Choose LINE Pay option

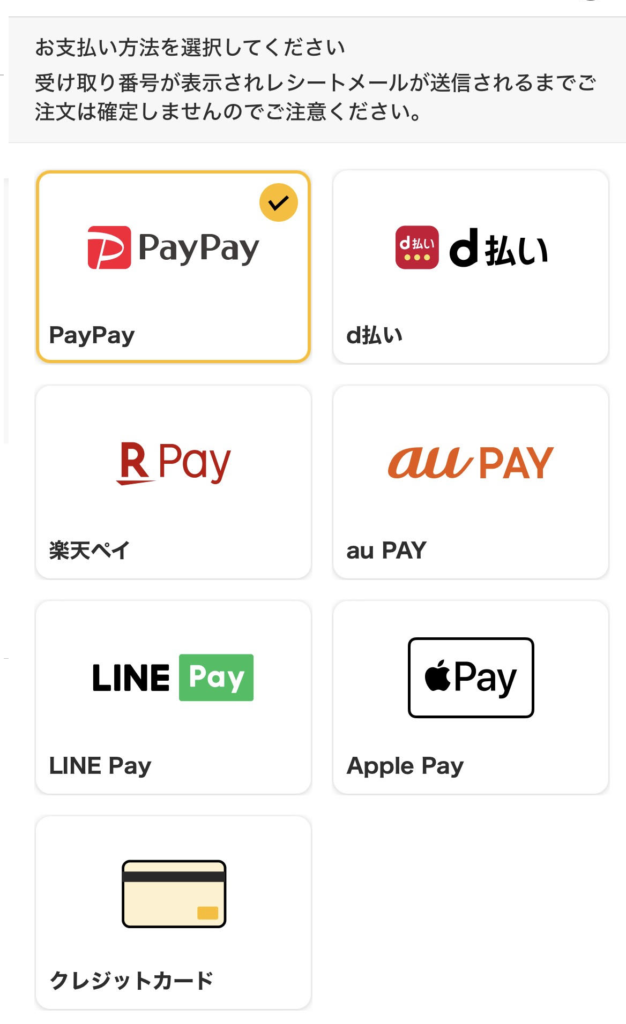click(173, 696)
